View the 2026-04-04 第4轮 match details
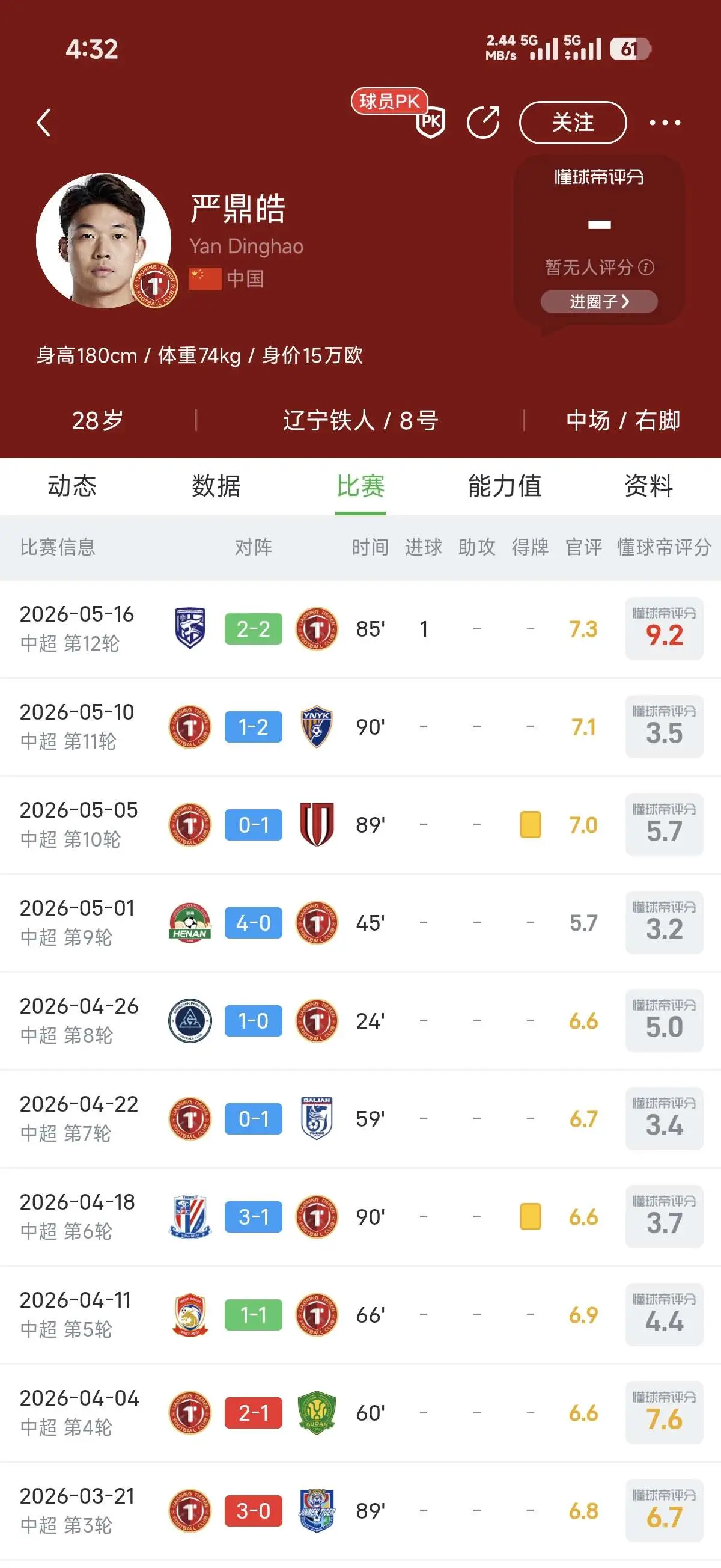 [x=360, y=1413]
